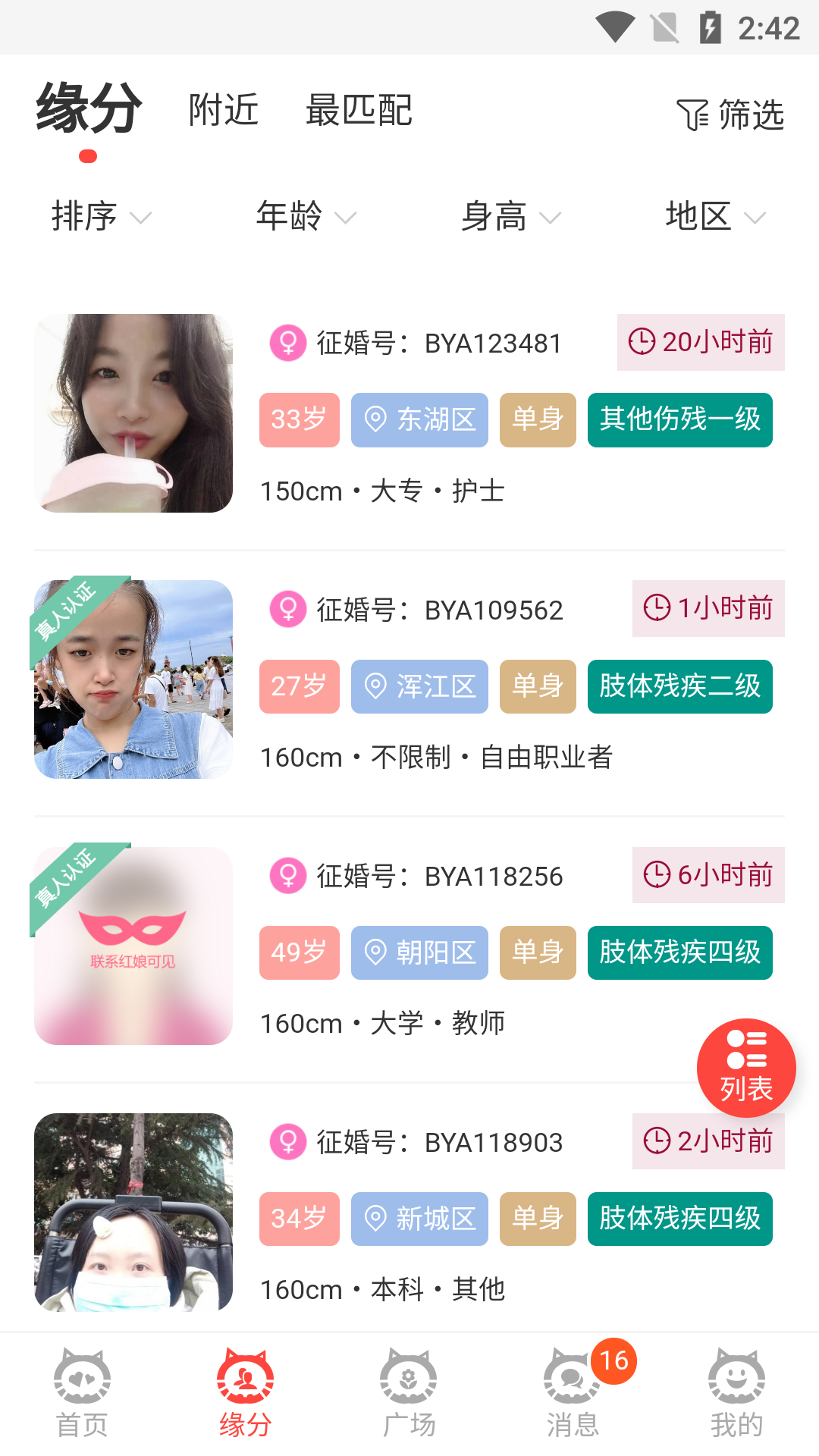Viewport: 819px width, 1456px height.
Task: Open profile BYA118903 from 新城区
Action: pos(409,1213)
